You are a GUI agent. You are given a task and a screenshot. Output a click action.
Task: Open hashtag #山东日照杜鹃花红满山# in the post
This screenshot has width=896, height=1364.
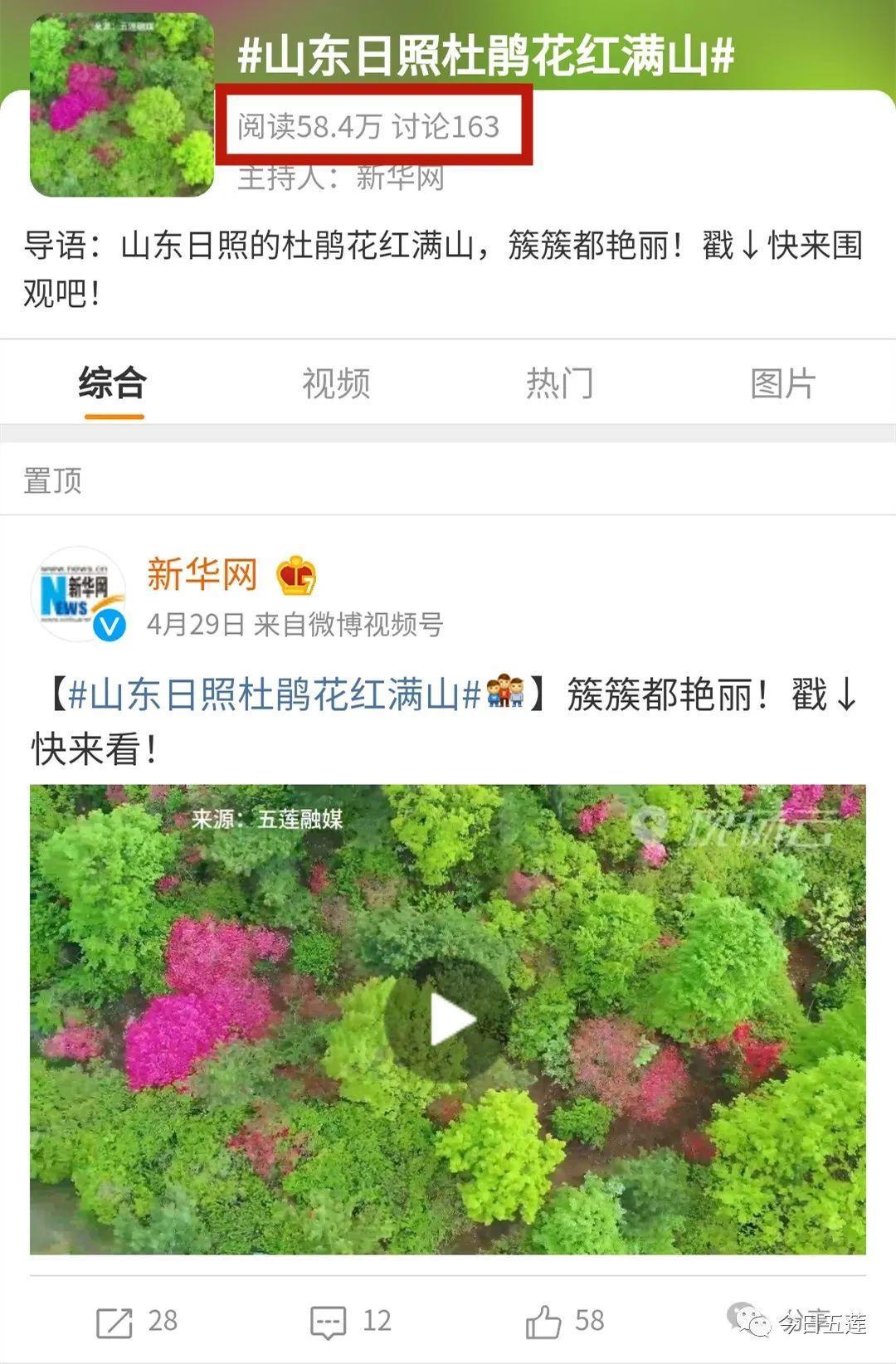(275, 694)
